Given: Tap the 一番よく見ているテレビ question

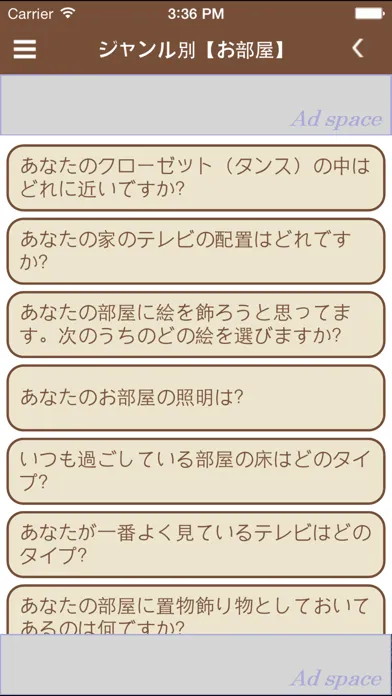Looking at the screenshot, I should [196, 545].
